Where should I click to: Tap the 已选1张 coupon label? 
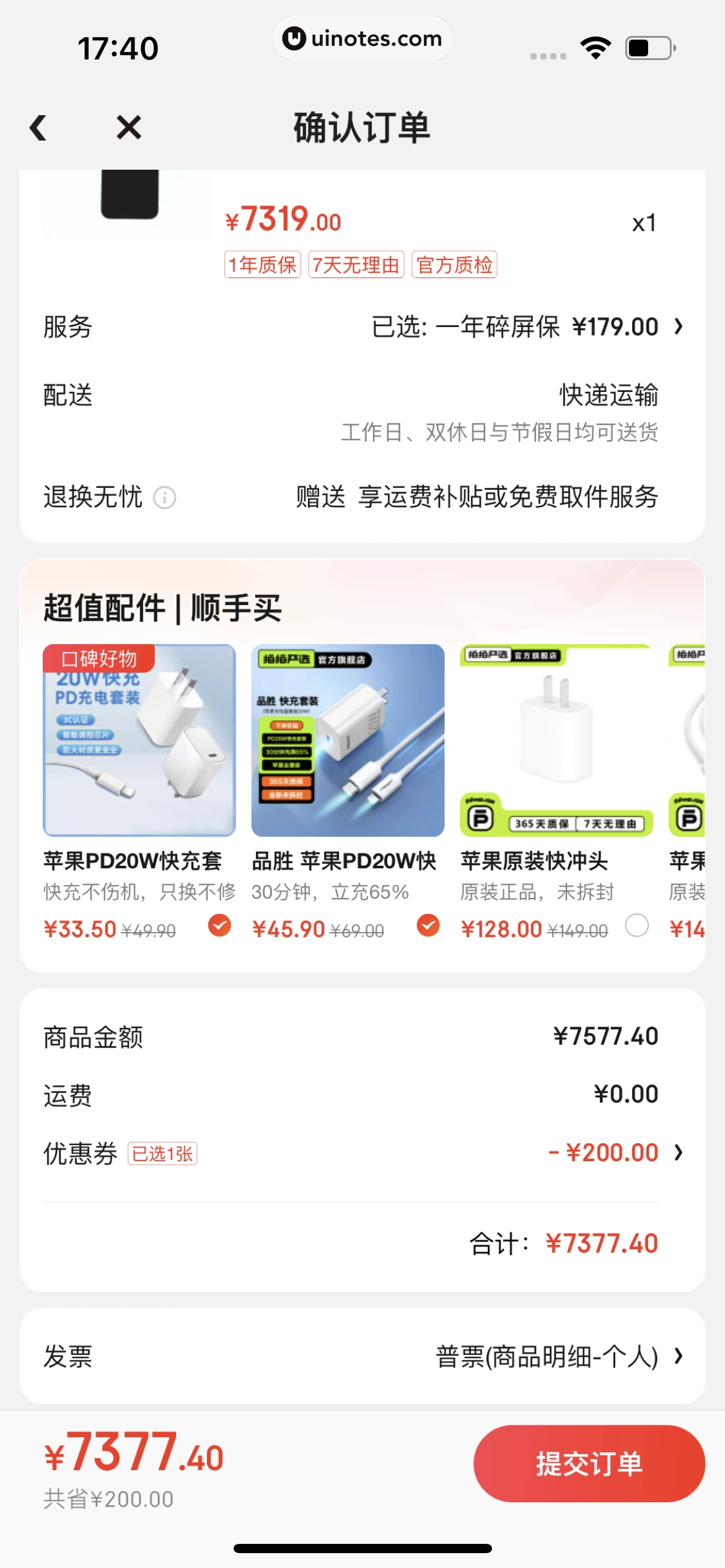(163, 1152)
